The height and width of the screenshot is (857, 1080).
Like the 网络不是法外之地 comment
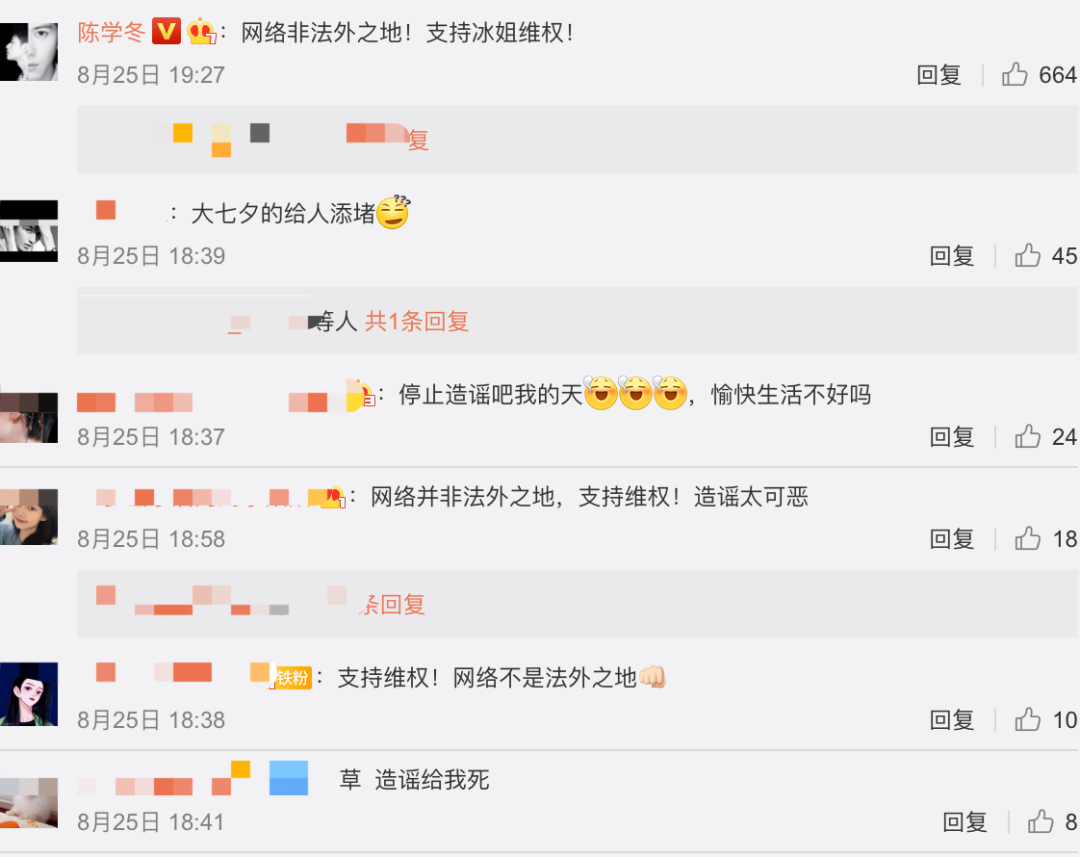[1028, 720]
